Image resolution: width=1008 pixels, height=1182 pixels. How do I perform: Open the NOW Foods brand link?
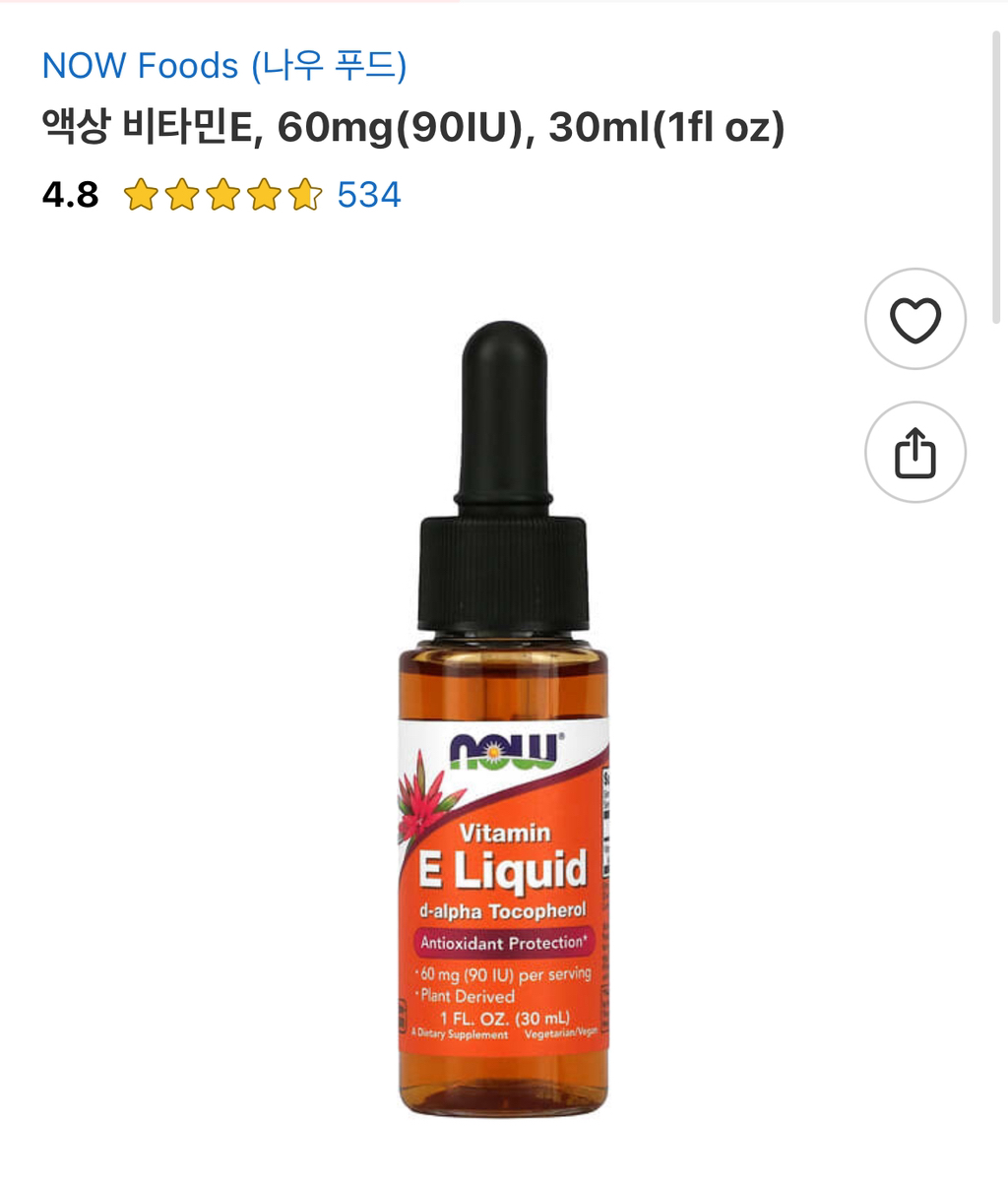(x=223, y=66)
